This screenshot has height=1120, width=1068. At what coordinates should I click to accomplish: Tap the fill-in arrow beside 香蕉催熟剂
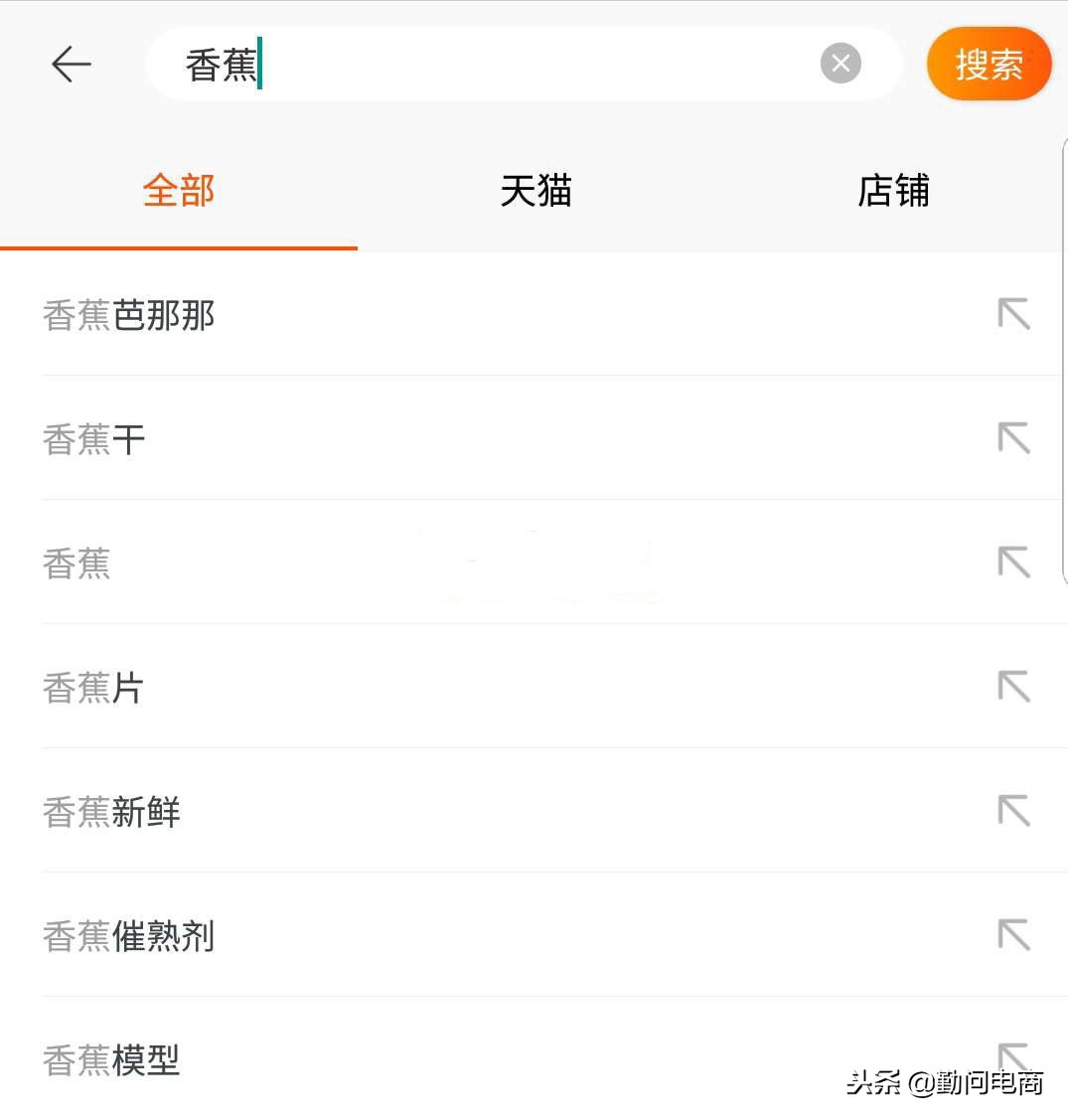pyautogui.click(x=1012, y=935)
